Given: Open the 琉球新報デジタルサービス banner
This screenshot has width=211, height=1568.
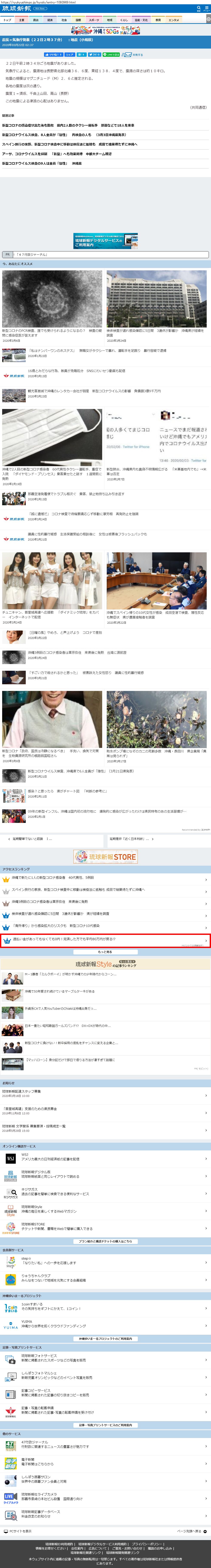Looking at the screenshot, I should (x=105, y=240).
